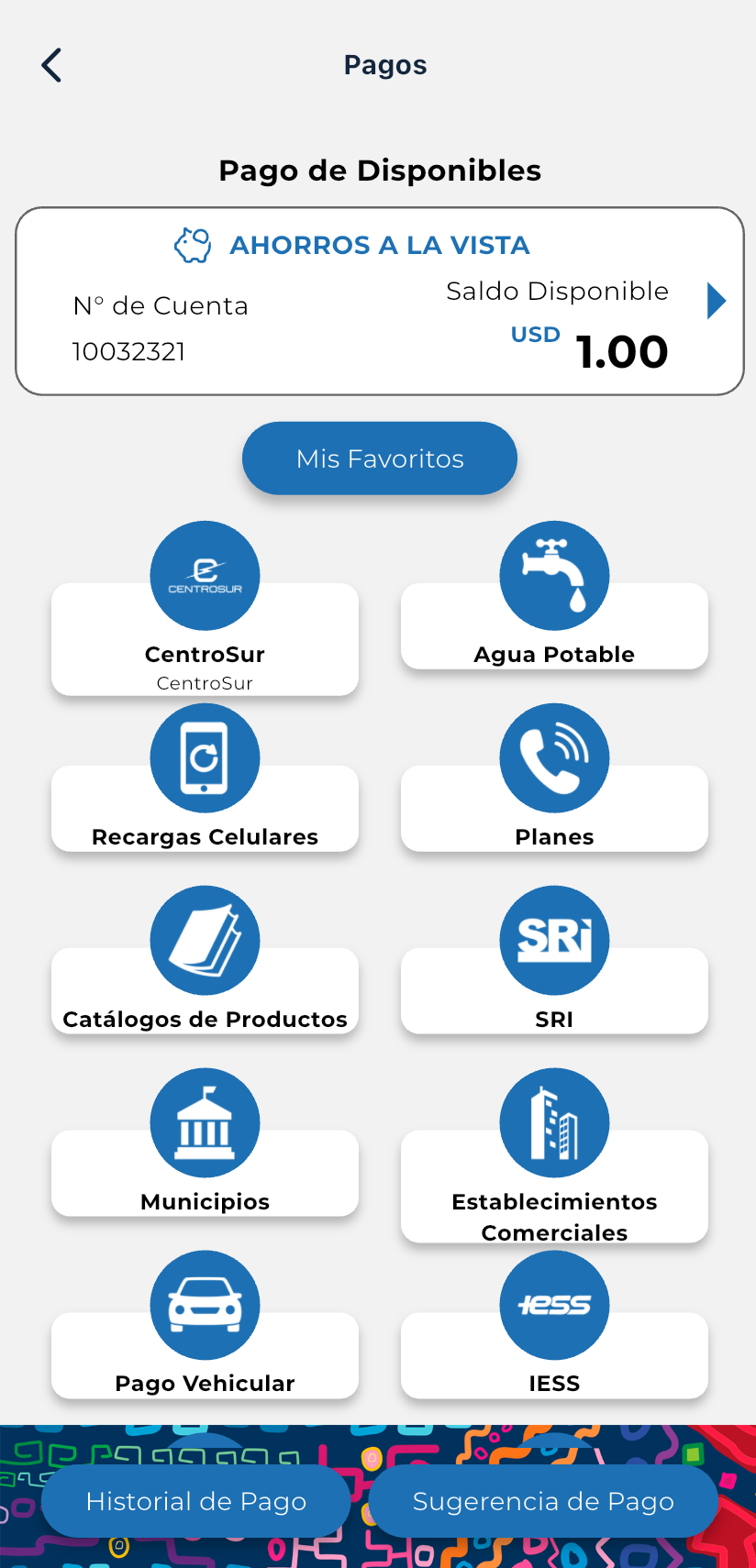
Task: Tap the blue arrow on the account card
Action: [x=717, y=301]
